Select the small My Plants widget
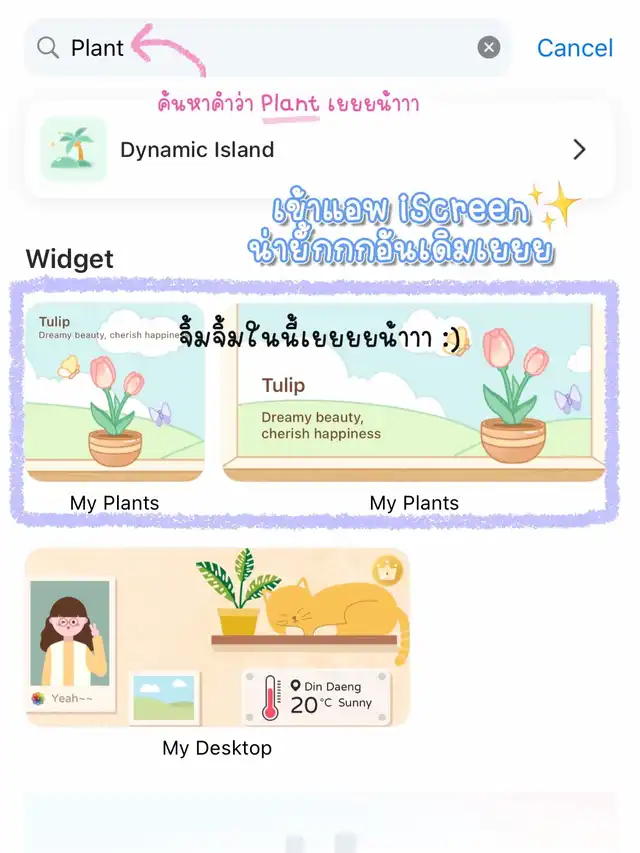Image resolution: width=640 pixels, height=853 pixels. (115, 392)
